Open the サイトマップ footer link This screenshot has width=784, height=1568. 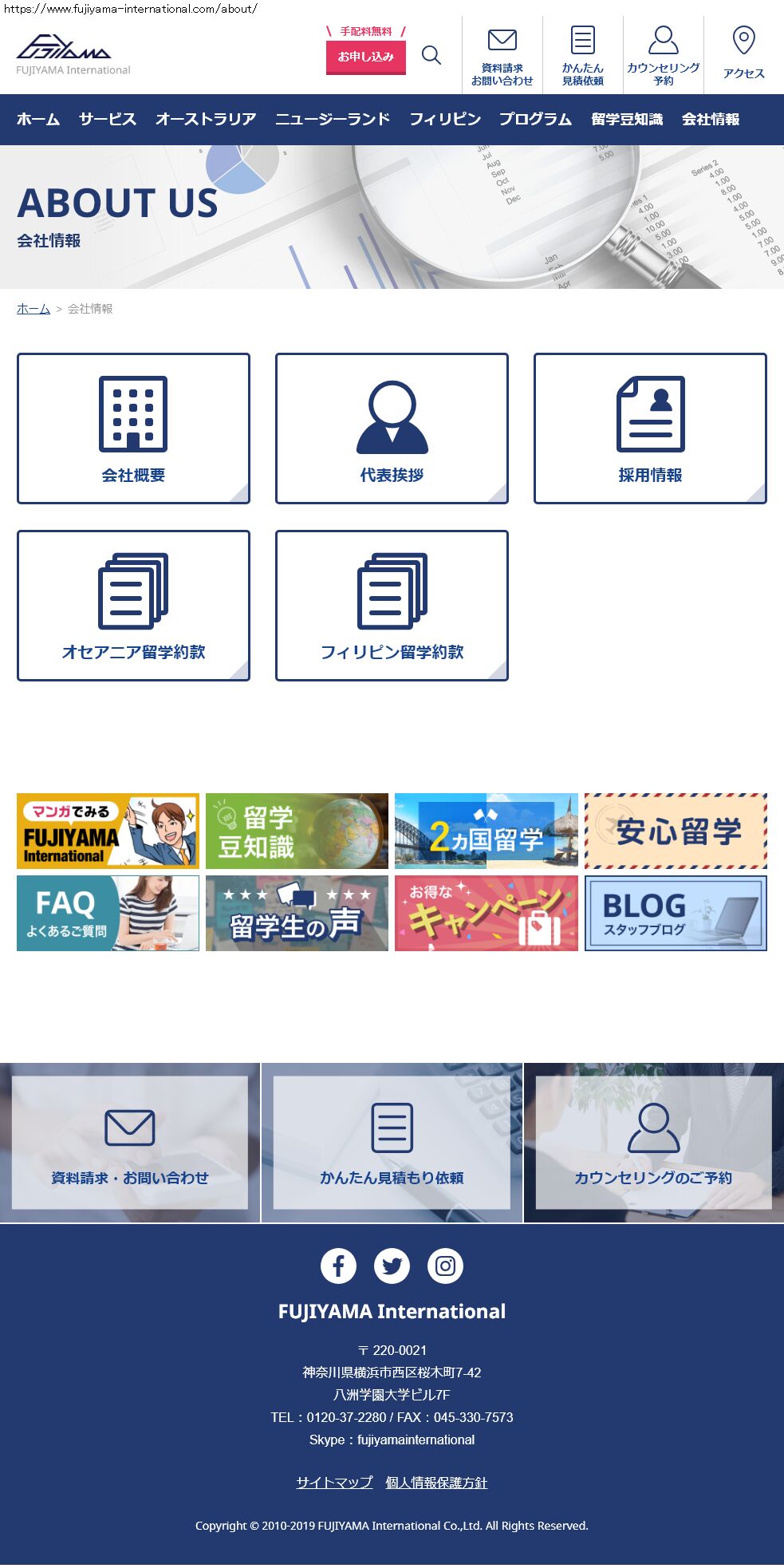pos(334,1482)
